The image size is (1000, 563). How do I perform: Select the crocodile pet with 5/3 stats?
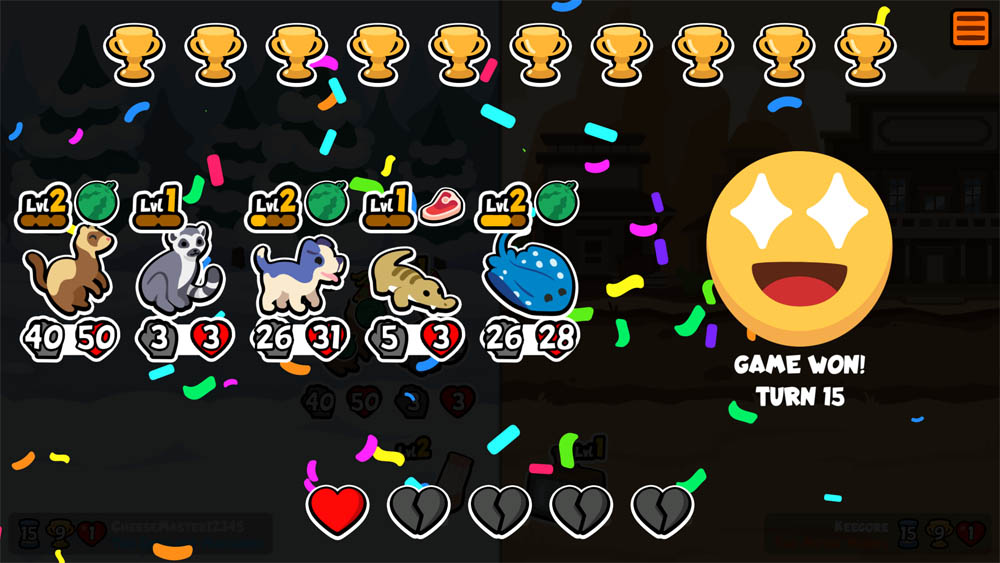(412, 280)
